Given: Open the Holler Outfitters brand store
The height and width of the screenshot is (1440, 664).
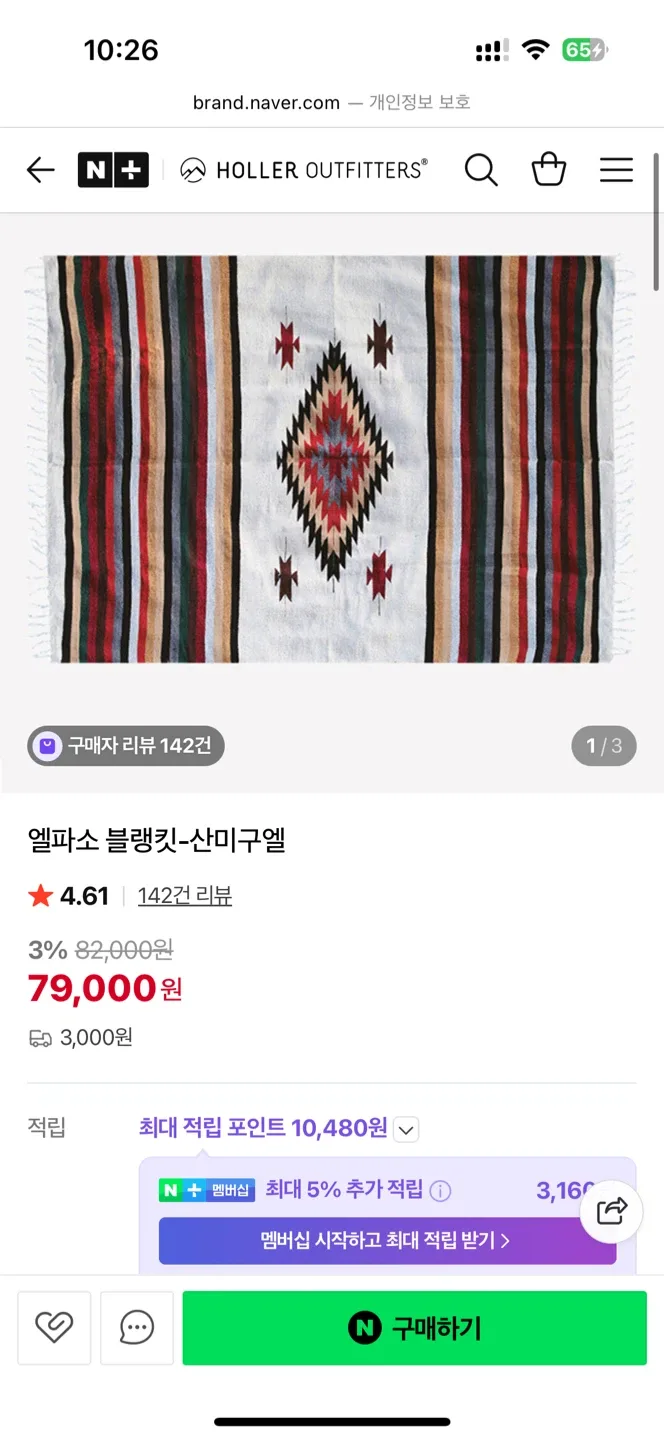Looking at the screenshot, I should 304,170.
